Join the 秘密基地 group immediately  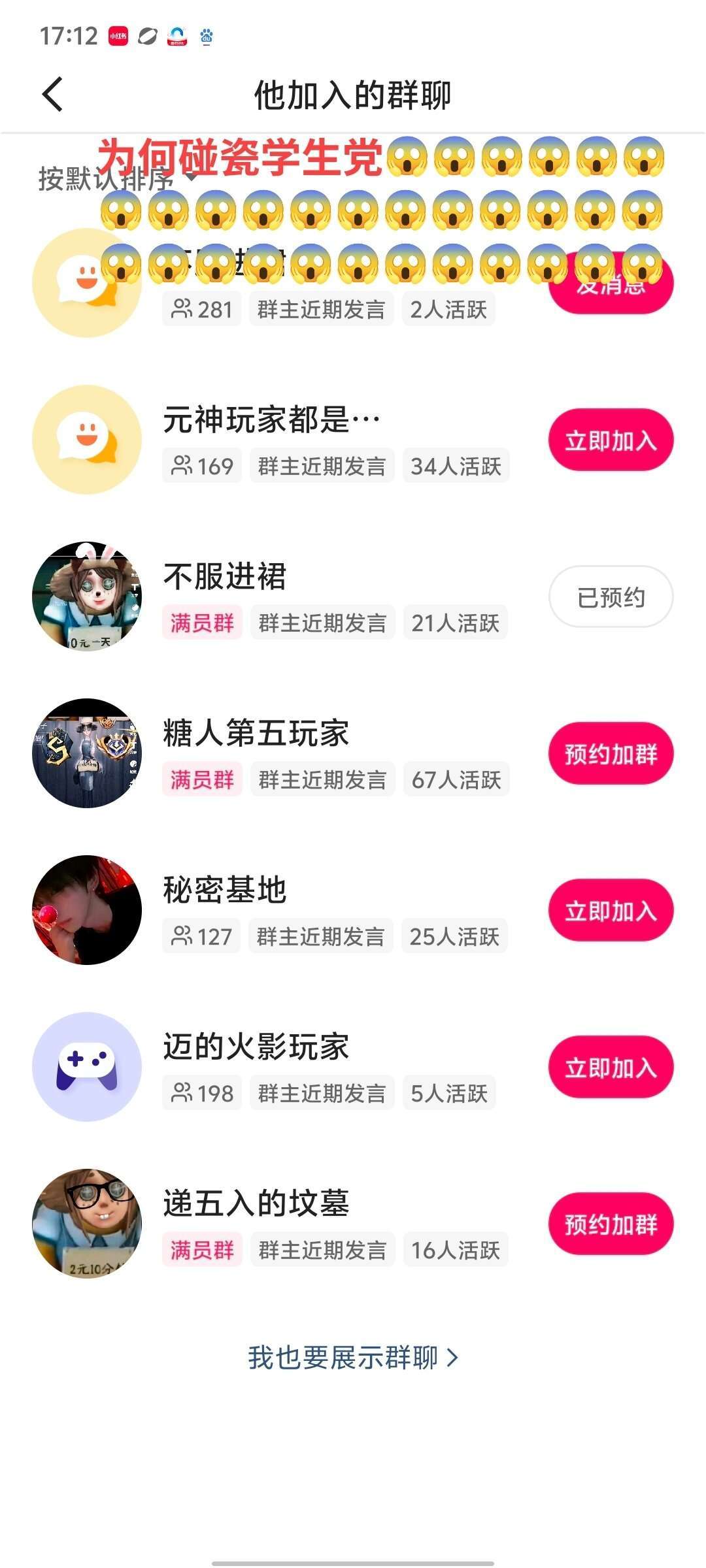coord(611,911)
